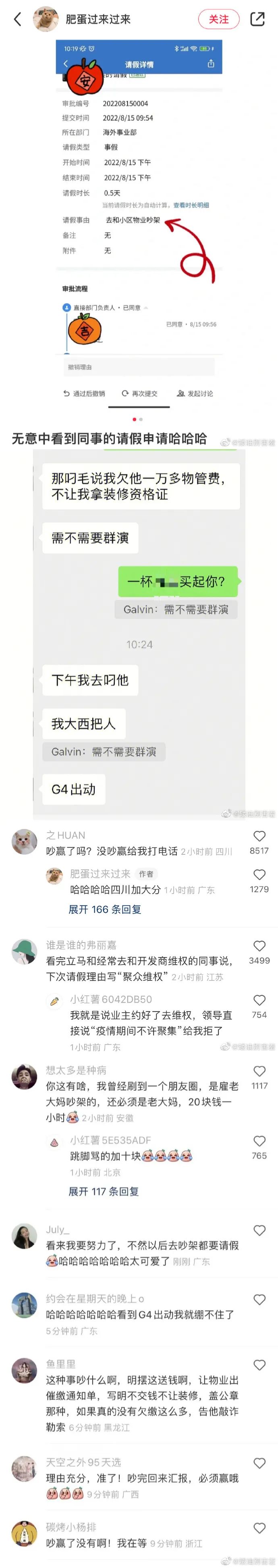Like July_'s comment
The width and height of the screenshot is (278, 1568).
point(259,1230)
